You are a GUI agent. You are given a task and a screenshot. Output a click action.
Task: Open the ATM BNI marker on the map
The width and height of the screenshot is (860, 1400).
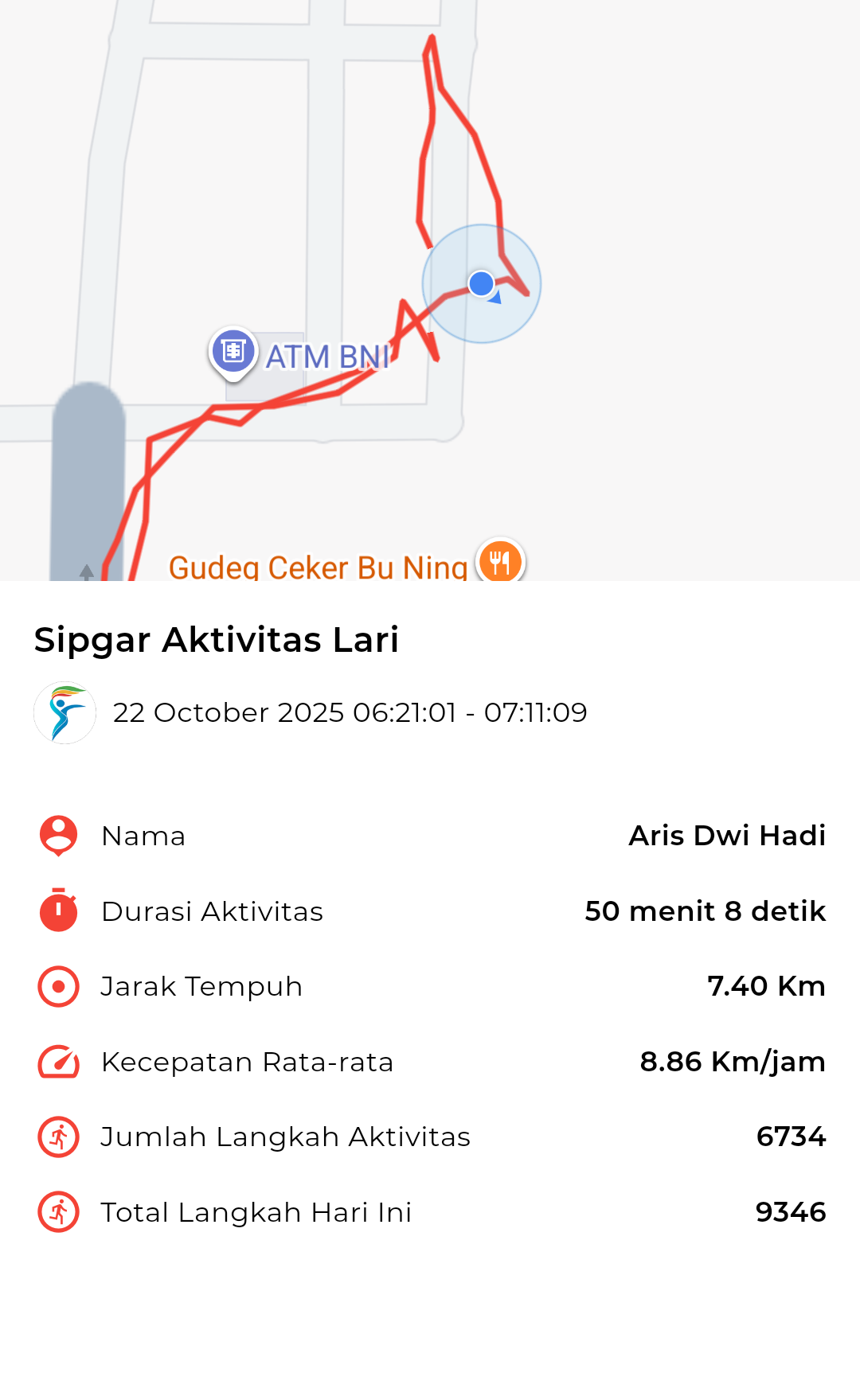(x=233, y=351)
